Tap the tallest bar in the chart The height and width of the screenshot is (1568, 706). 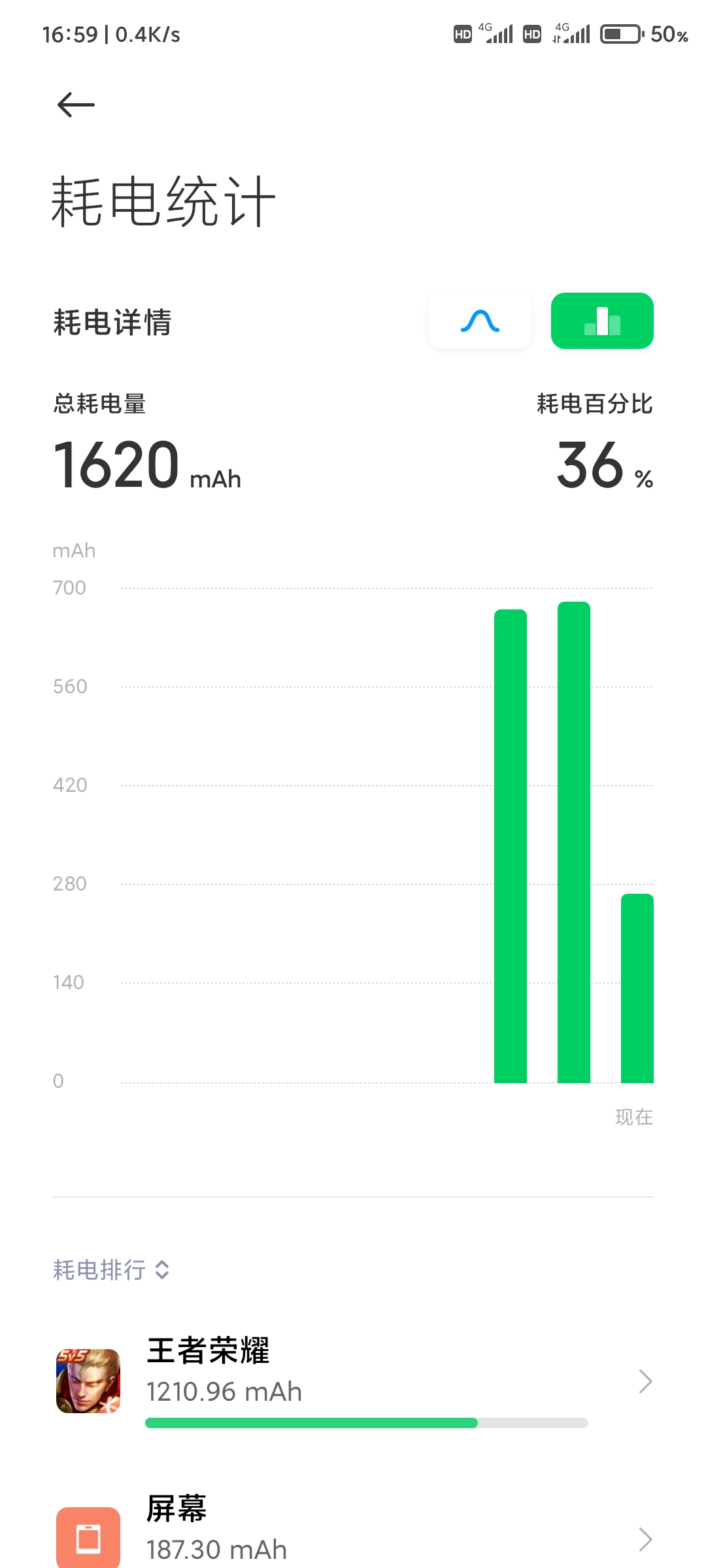tap(574, 842)
